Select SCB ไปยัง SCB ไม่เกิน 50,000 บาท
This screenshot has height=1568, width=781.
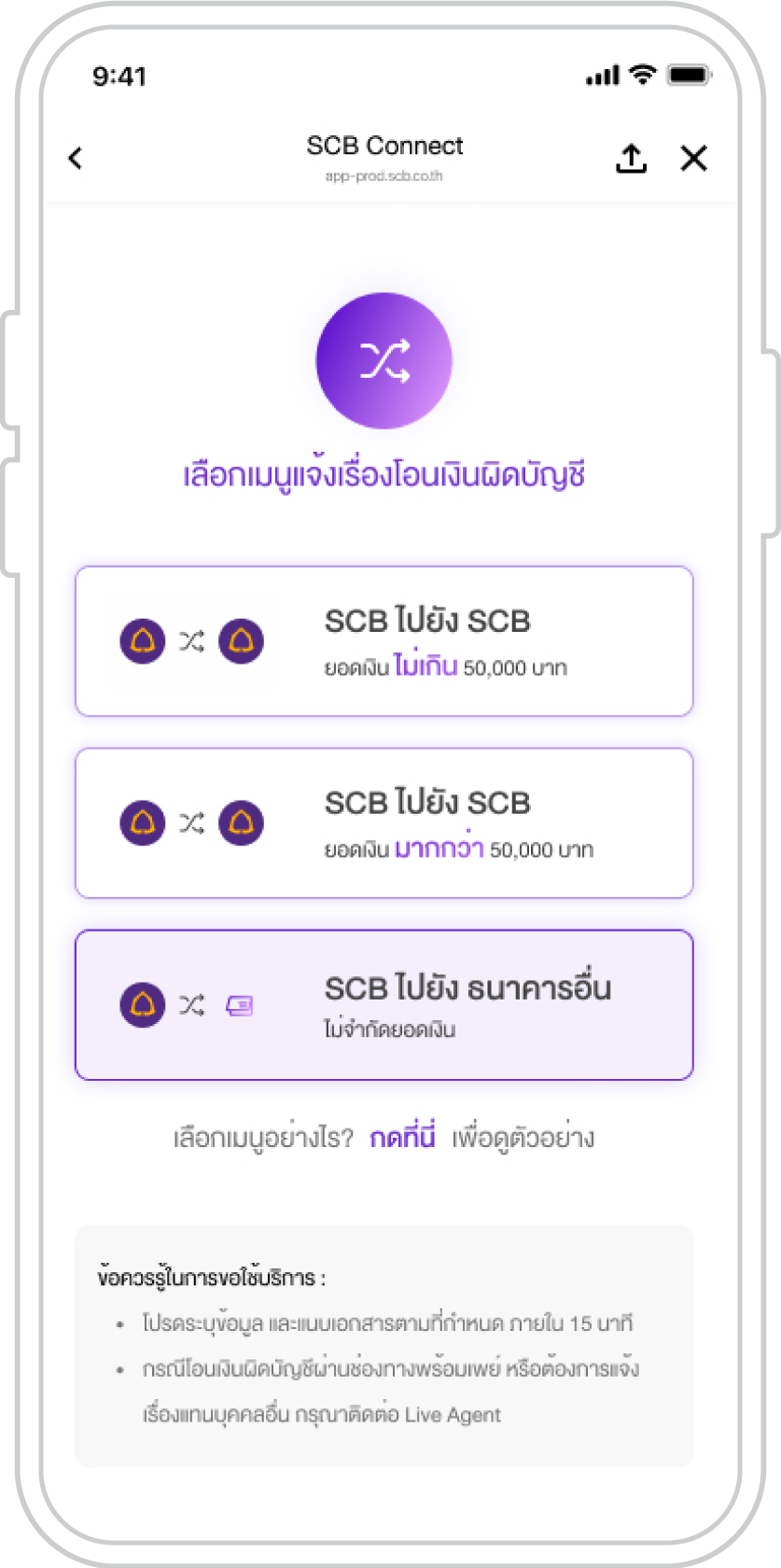tap(384, 641)
